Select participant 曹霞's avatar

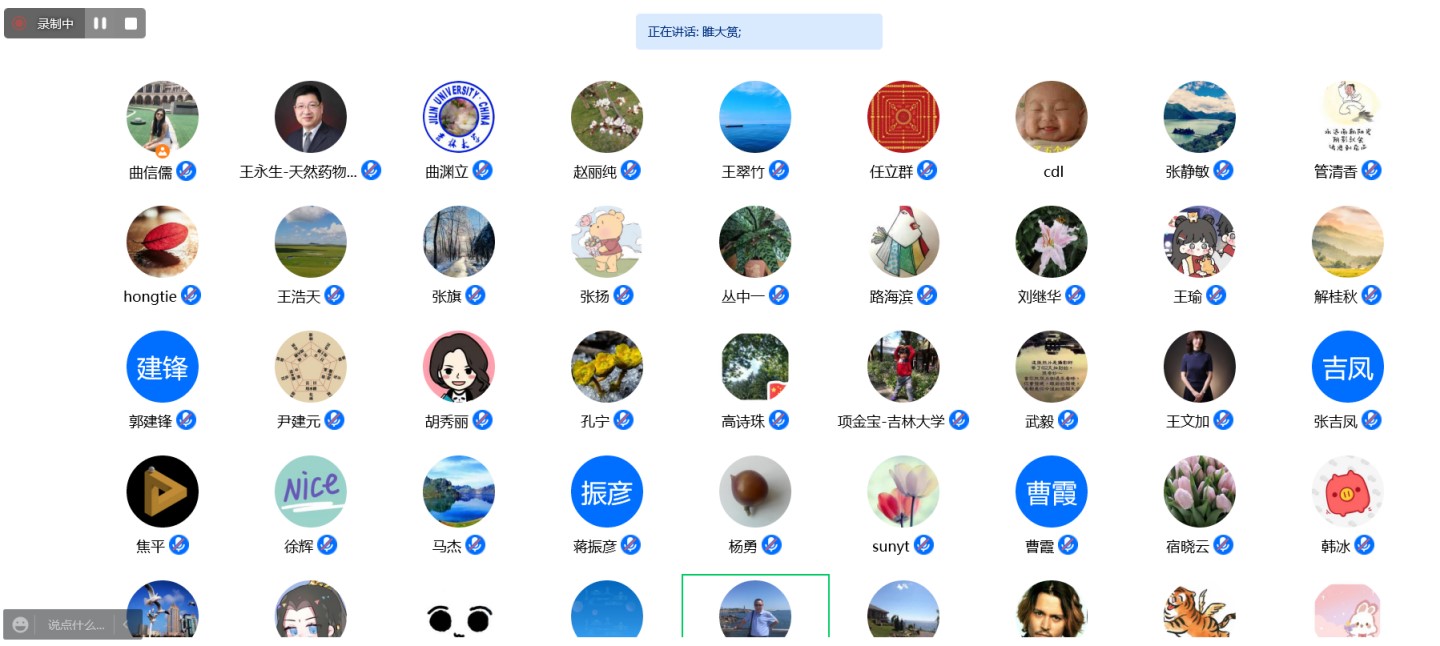coord(1050,492)
